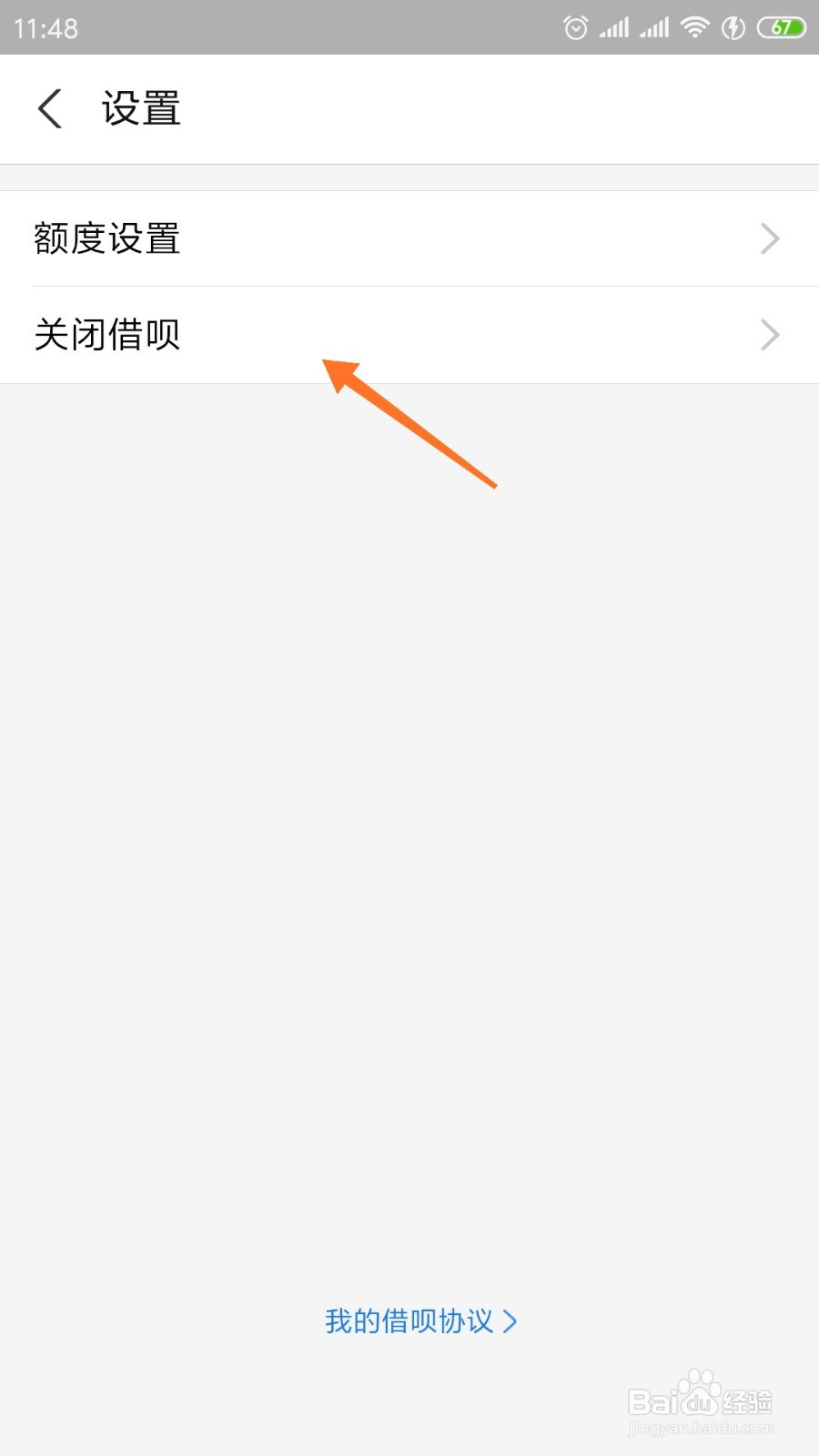
Task: Tap the alarm clock status bar icon
Action: [x=575, y=28]
